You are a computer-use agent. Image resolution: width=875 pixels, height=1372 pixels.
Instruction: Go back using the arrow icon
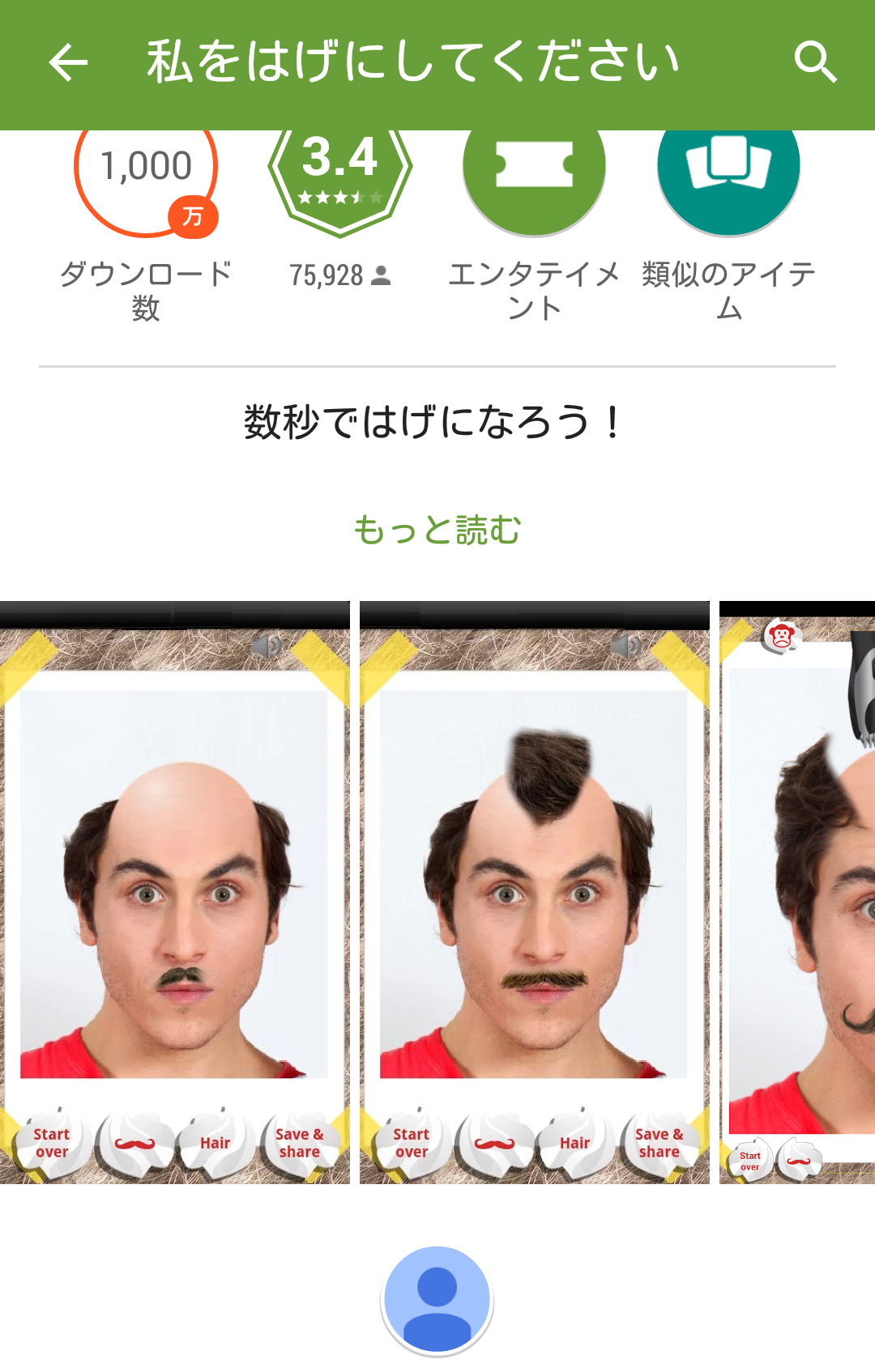68,63
